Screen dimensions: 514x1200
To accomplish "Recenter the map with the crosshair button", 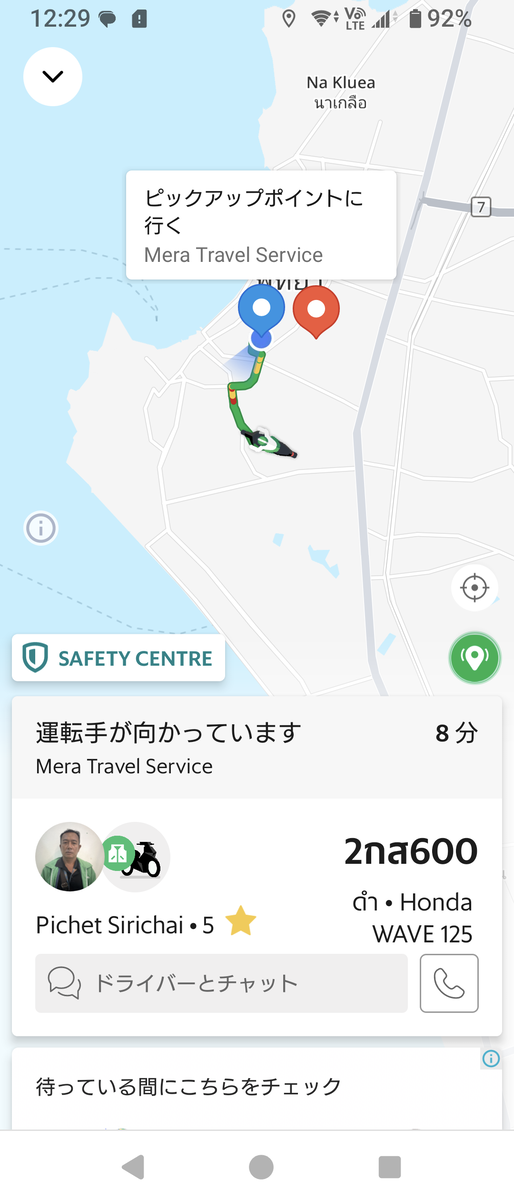I will coord(474,587).
